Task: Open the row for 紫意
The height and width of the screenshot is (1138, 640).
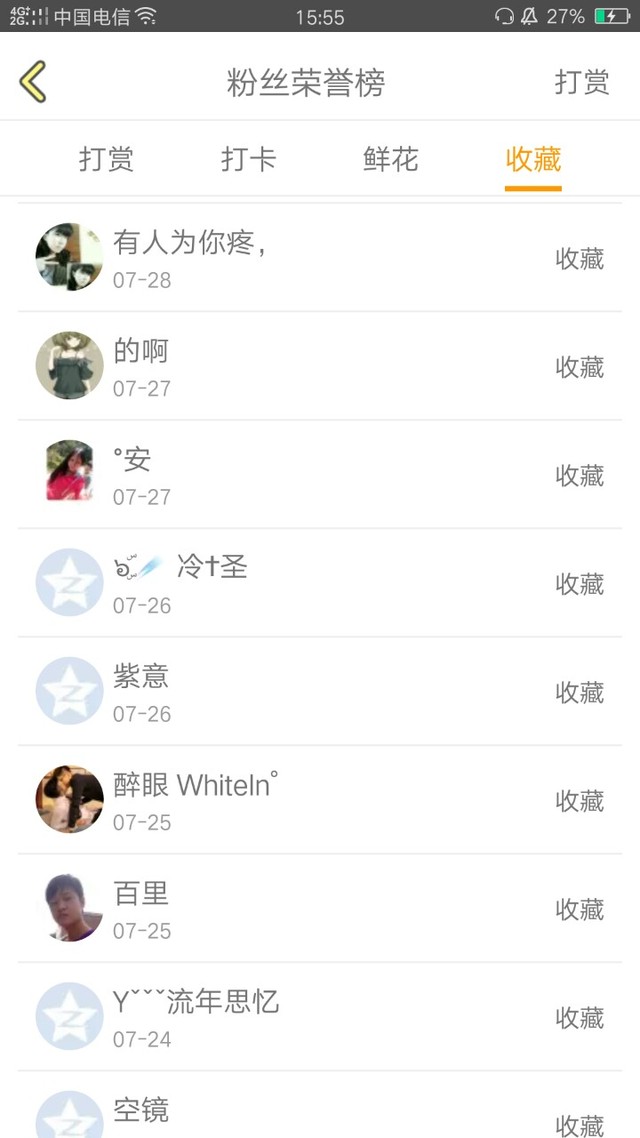Action: [x=320, y=692]
